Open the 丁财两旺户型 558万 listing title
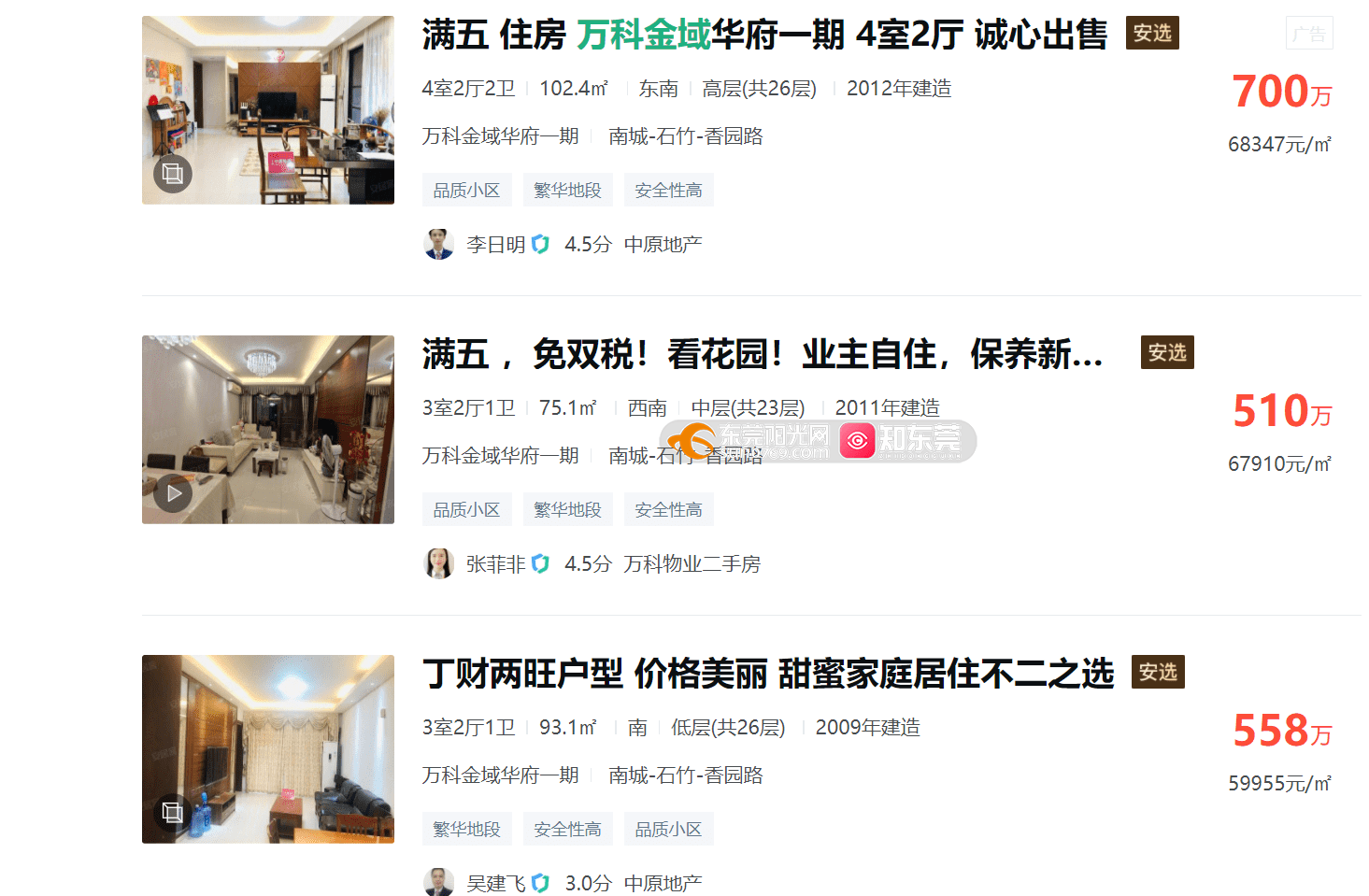This screenshot has width=1369, height=896. [767, 675]
